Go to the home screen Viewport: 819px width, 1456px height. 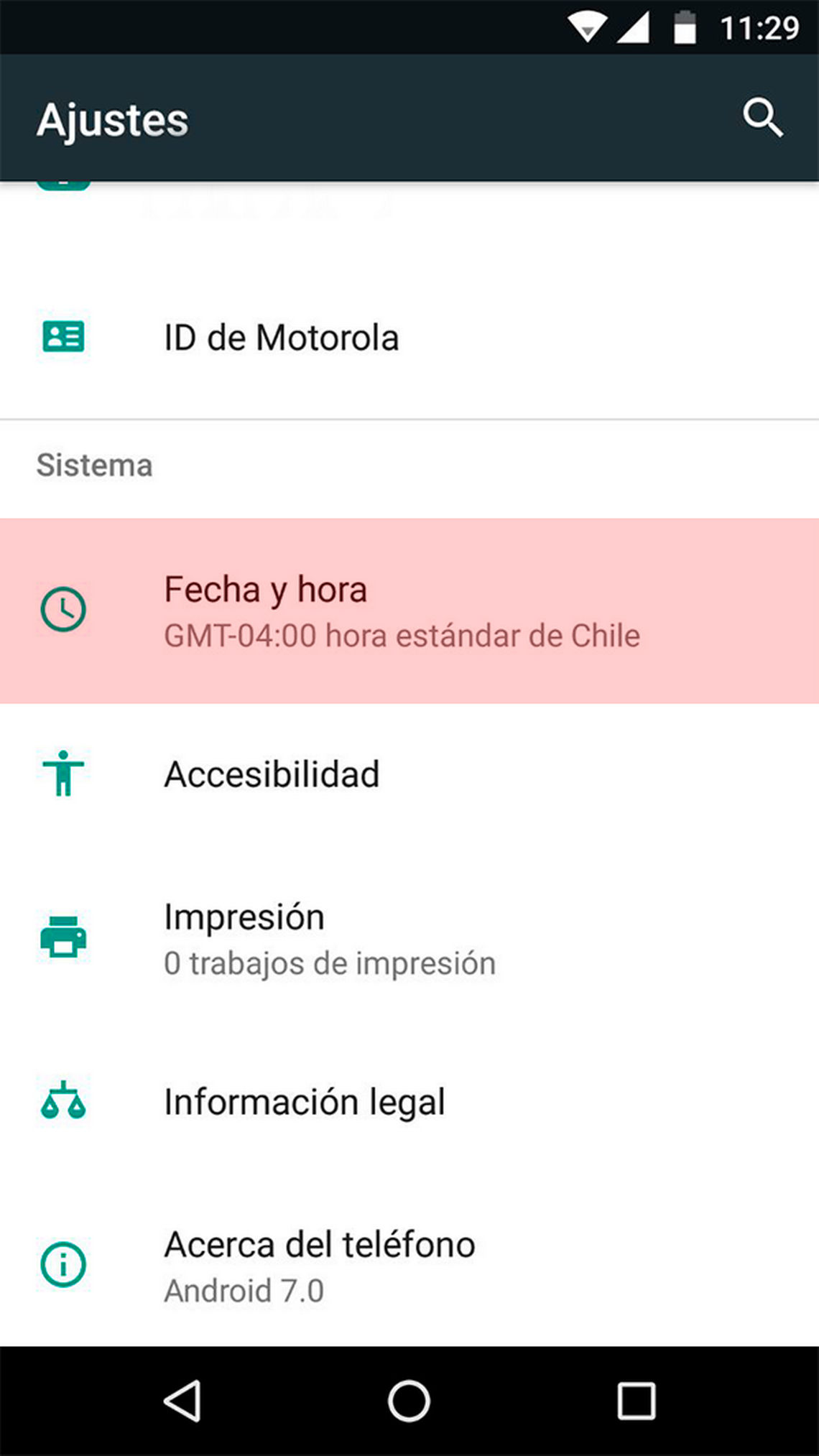point(409,1401)
